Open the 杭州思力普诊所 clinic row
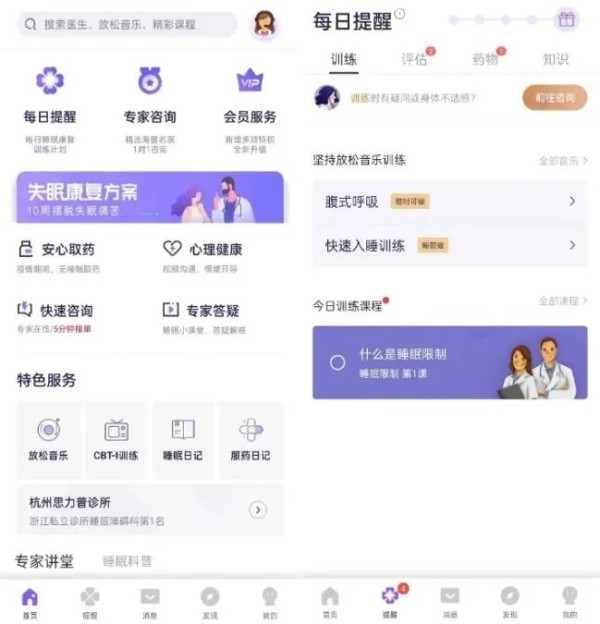This screenshot has height=624, width=600. point(150,510)
